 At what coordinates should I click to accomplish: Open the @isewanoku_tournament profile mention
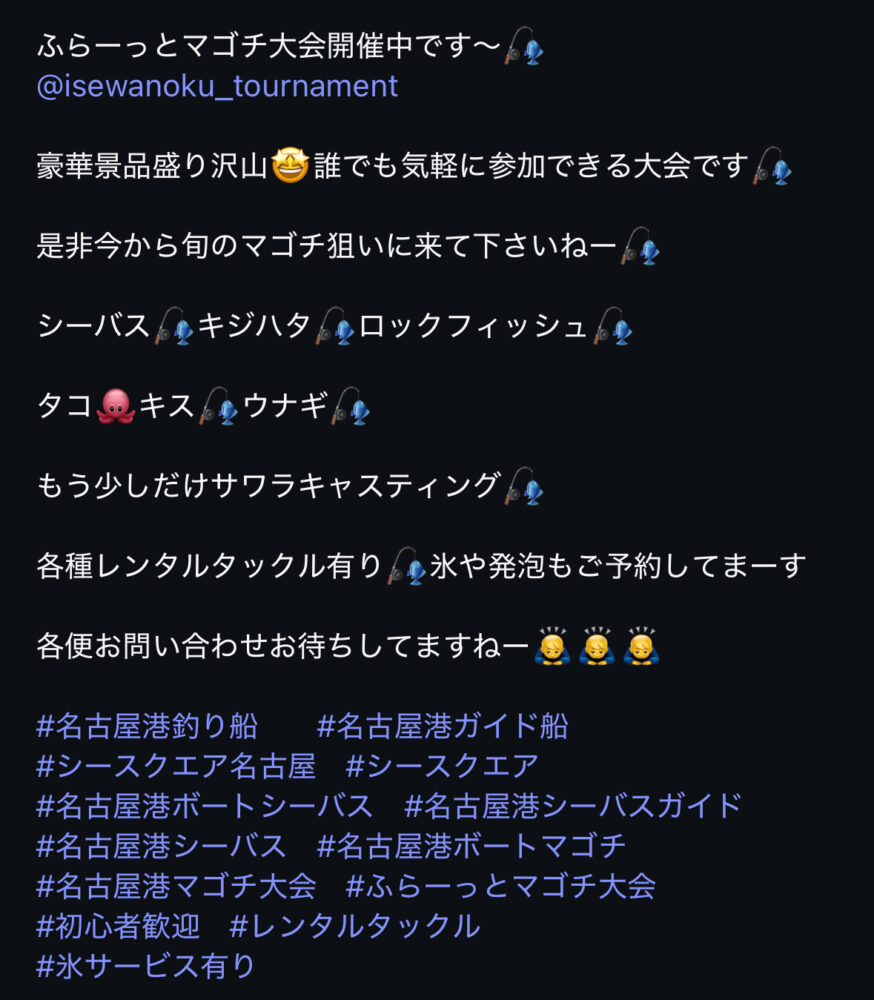point(217,86)
